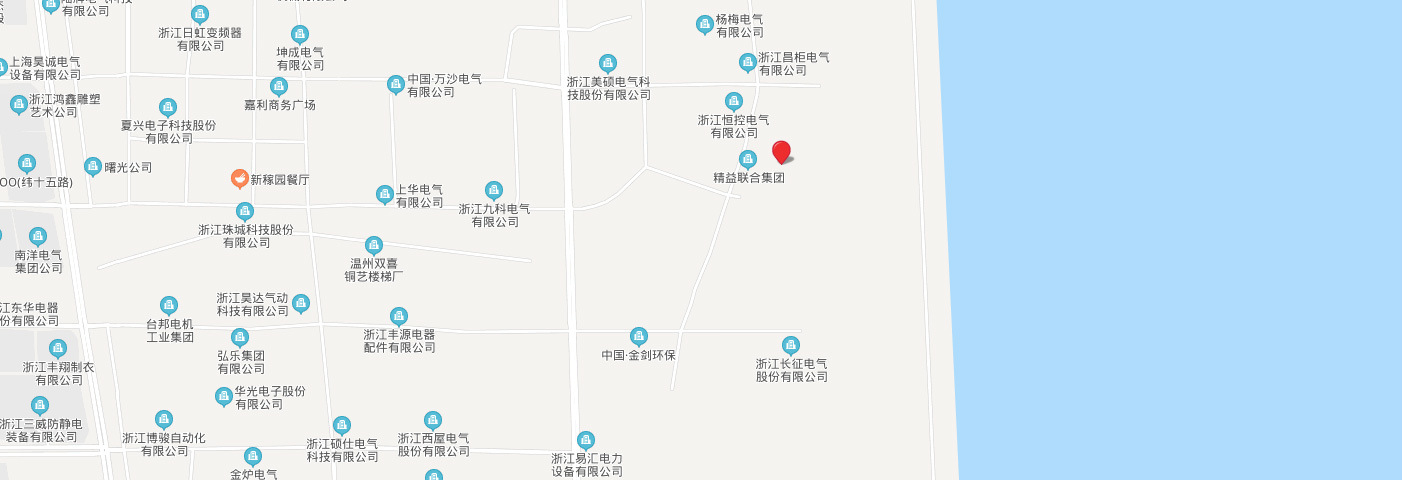Open 精益联合集团 map marker
This screenshot has width=1402, height=480.
click(747, 159)
